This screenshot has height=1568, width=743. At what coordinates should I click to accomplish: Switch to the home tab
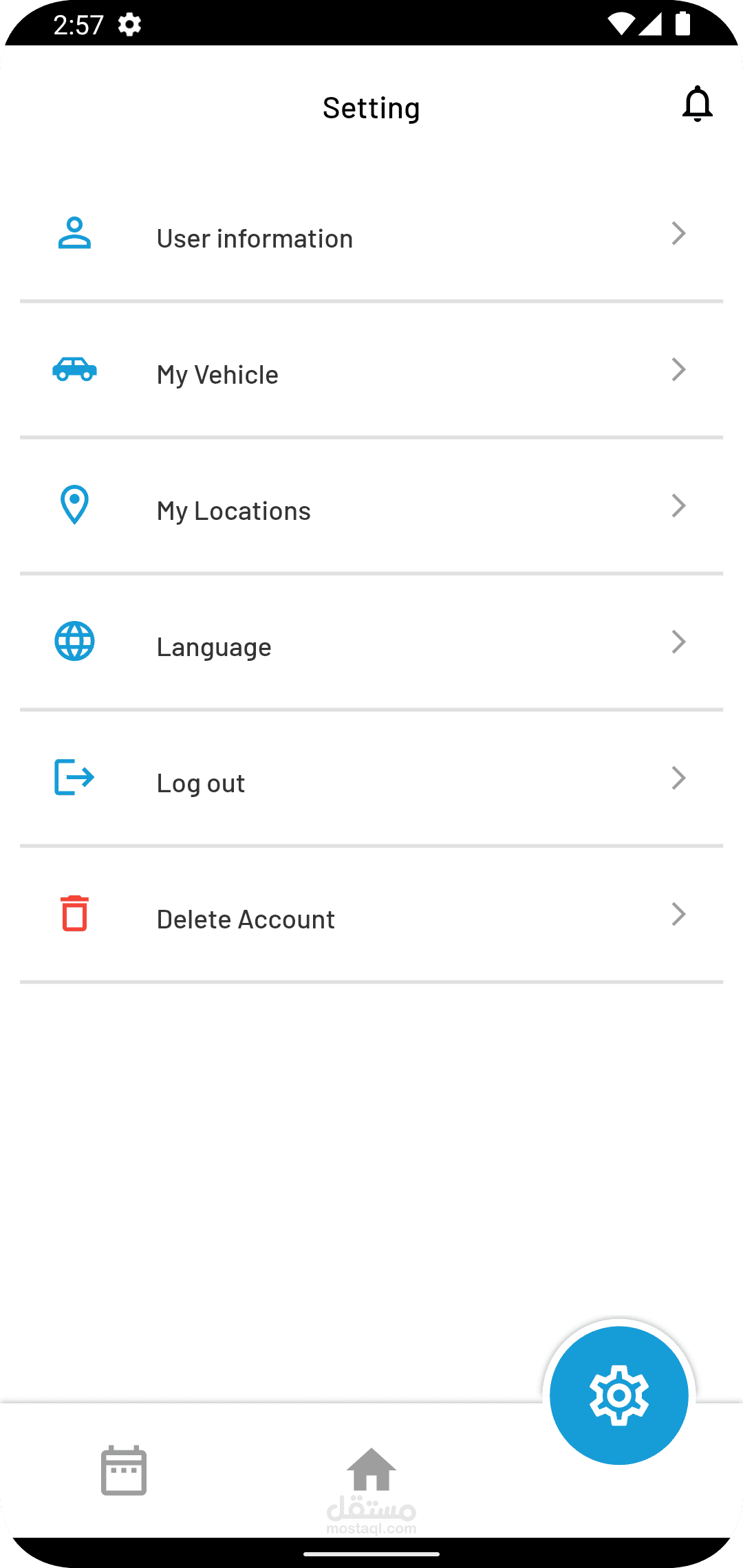[x=371, y=1470]
